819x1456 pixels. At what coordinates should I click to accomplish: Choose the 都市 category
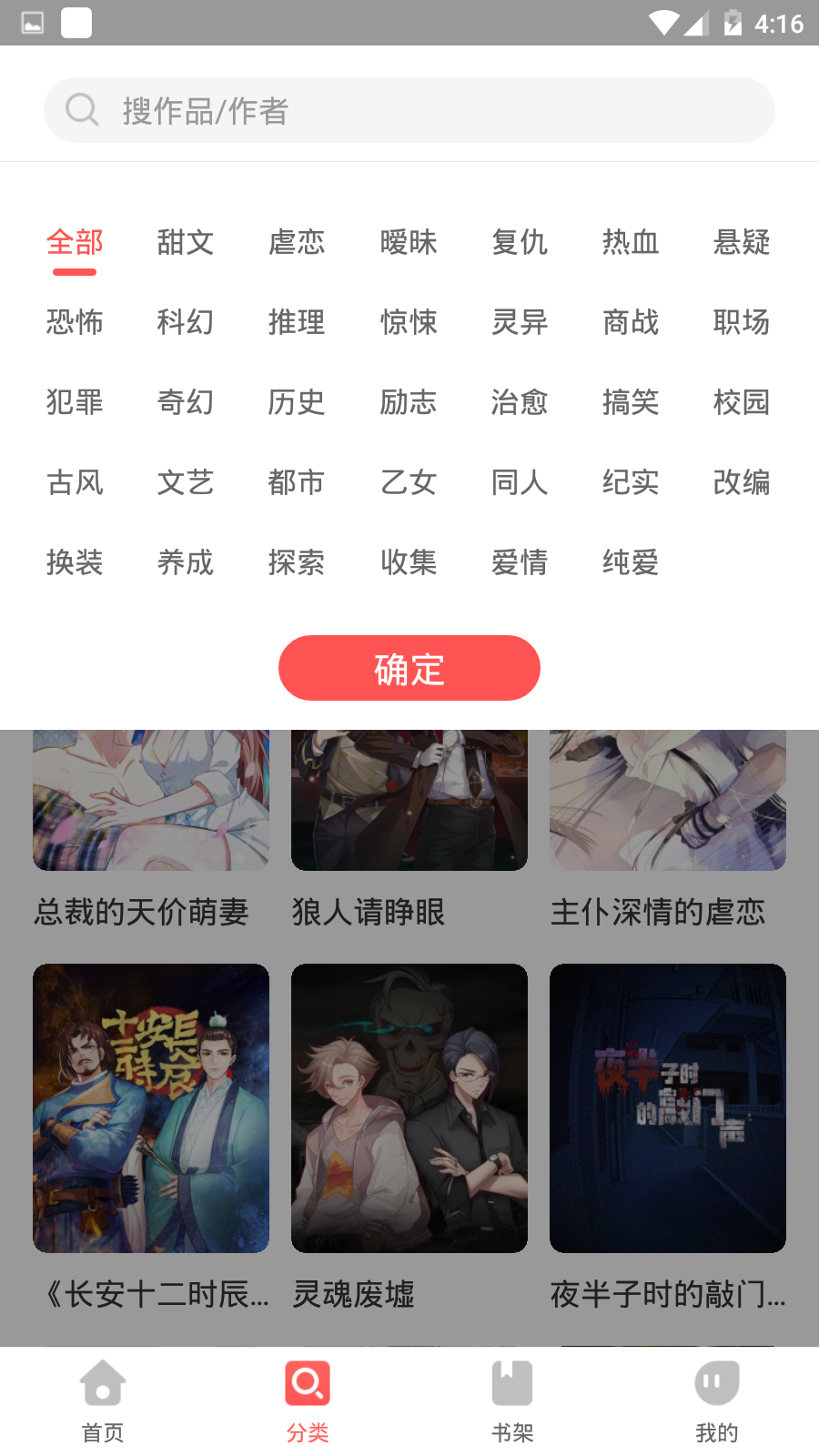(x=297, y=482)
